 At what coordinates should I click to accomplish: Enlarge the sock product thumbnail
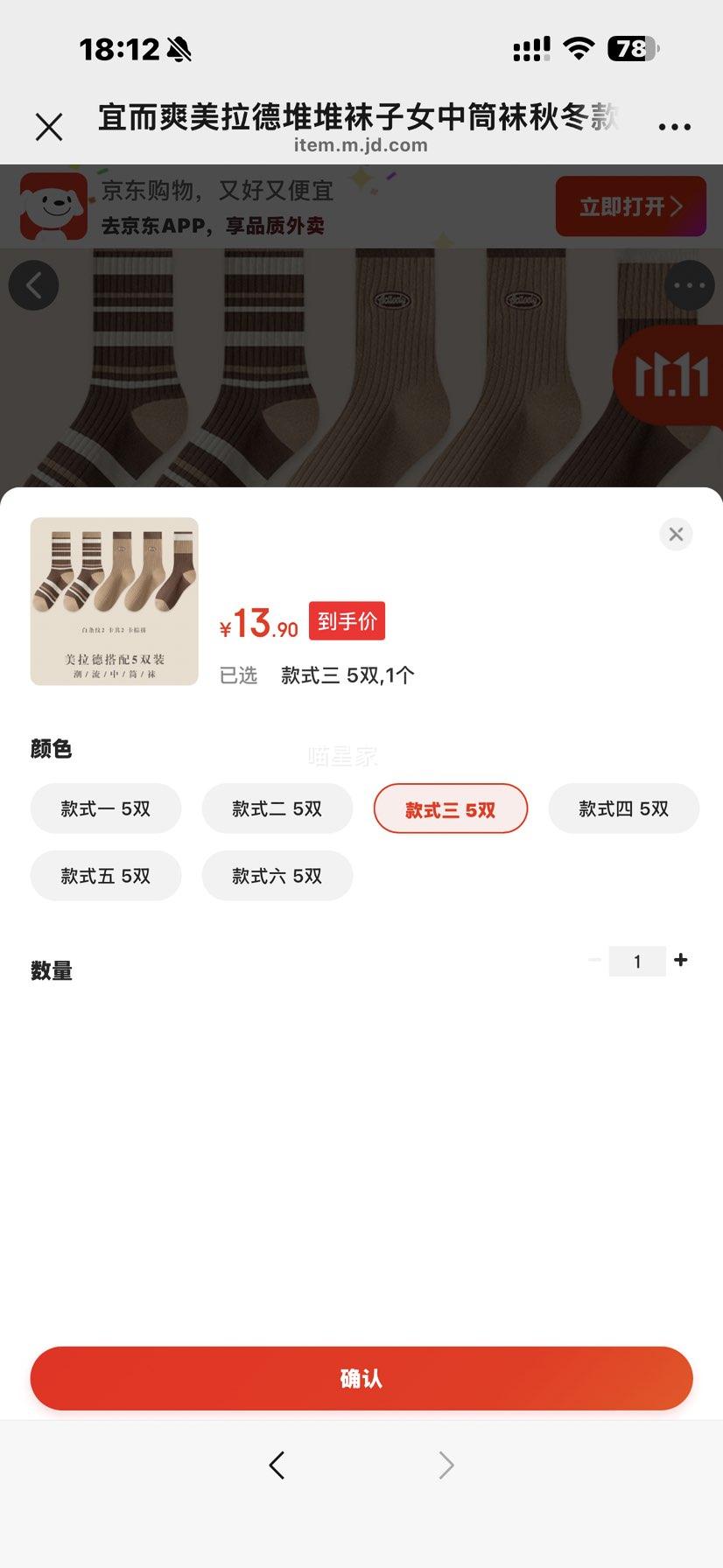[115, 601]
